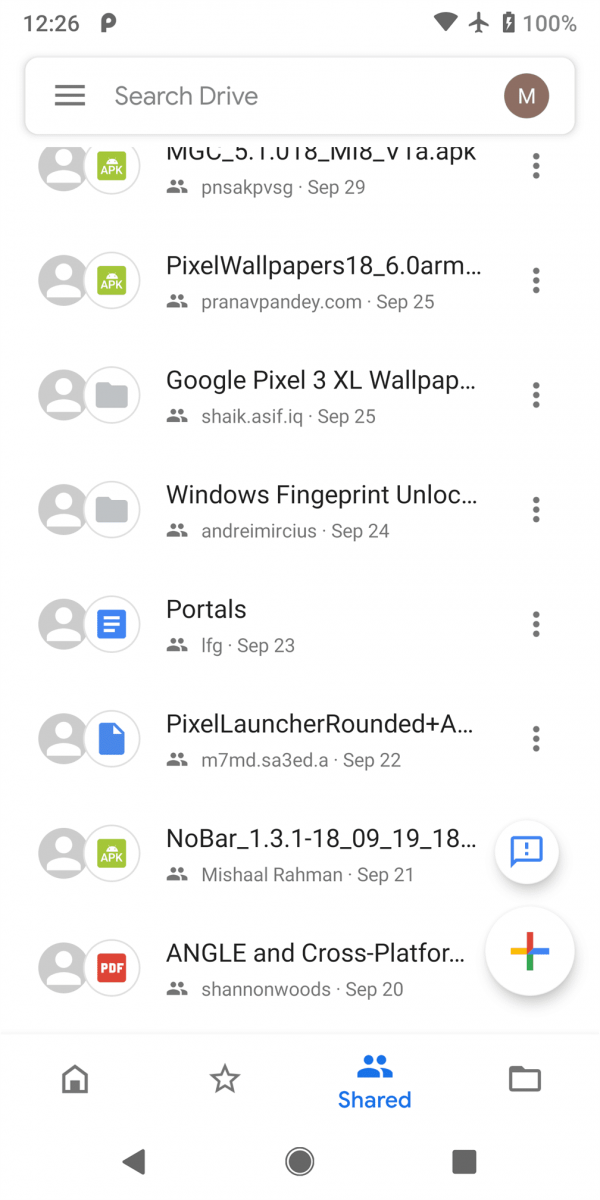600x1200 pixels.
Task: Open more options for Portals
Action: point(536,624)
